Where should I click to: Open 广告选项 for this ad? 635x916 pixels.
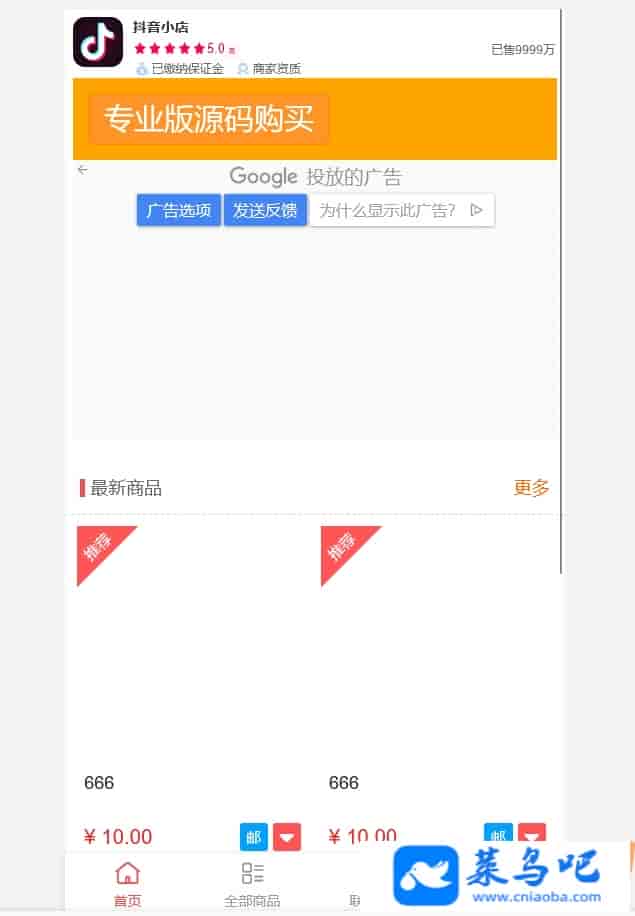(179, 210)
